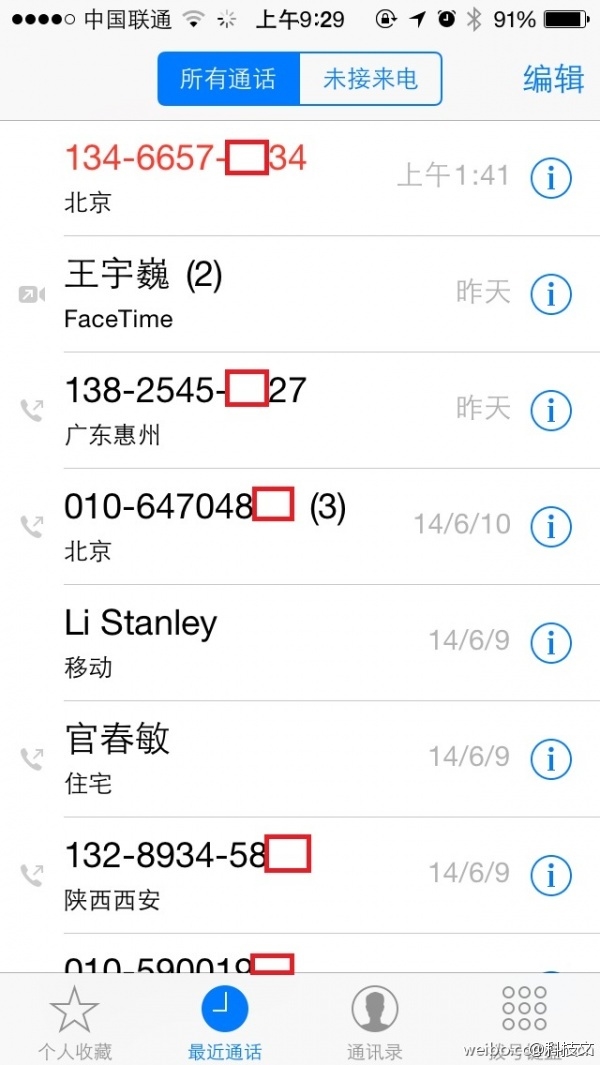The width and height of the screenshot is (600, 1065).
Task: Show details for the 广东惠州 call
Action: (550, 410)
